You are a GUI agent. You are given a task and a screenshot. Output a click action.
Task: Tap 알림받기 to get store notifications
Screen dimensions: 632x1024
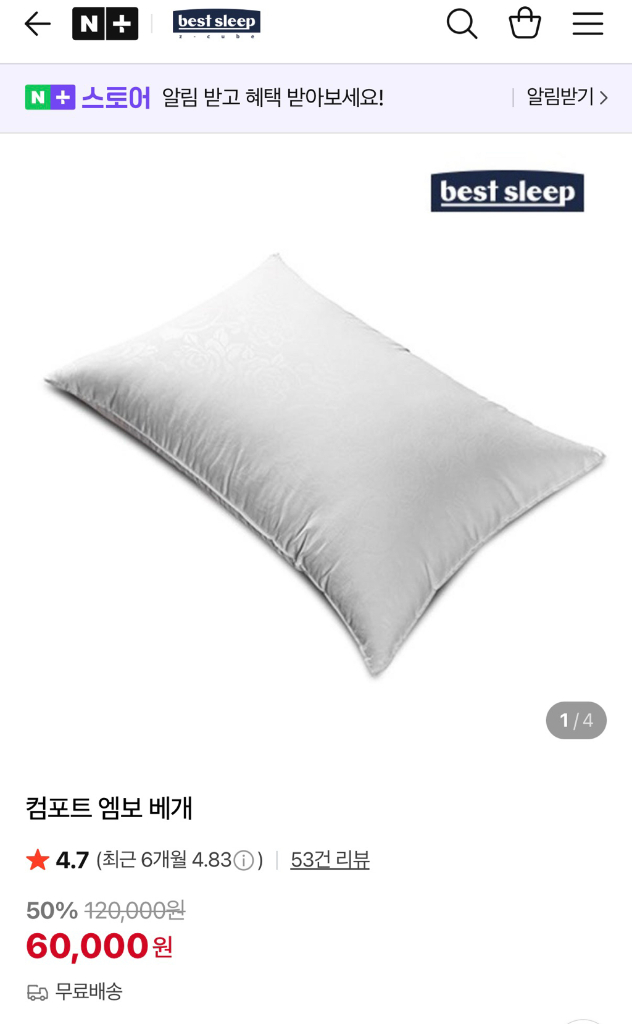pyautogui.click(x=567, y=97)
